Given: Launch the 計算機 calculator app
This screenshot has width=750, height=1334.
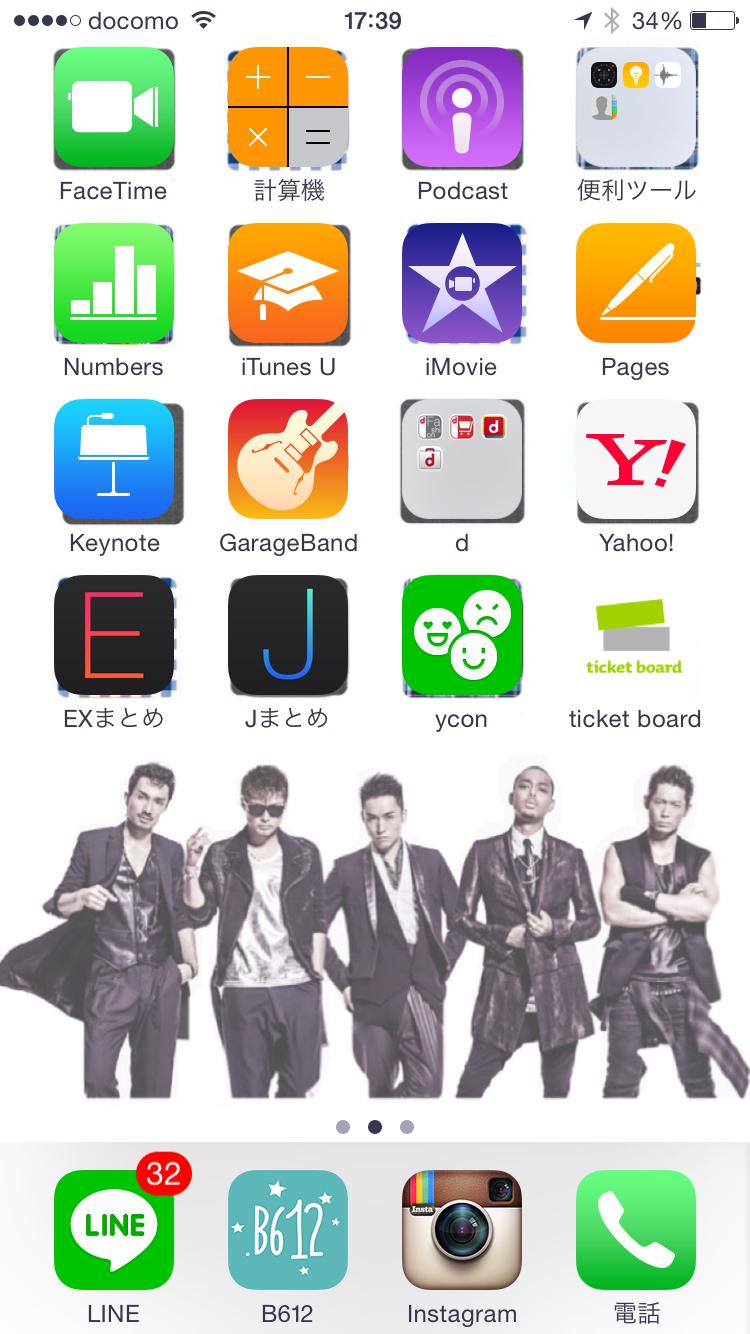Looking at the screenshot, I should [288, 108].
